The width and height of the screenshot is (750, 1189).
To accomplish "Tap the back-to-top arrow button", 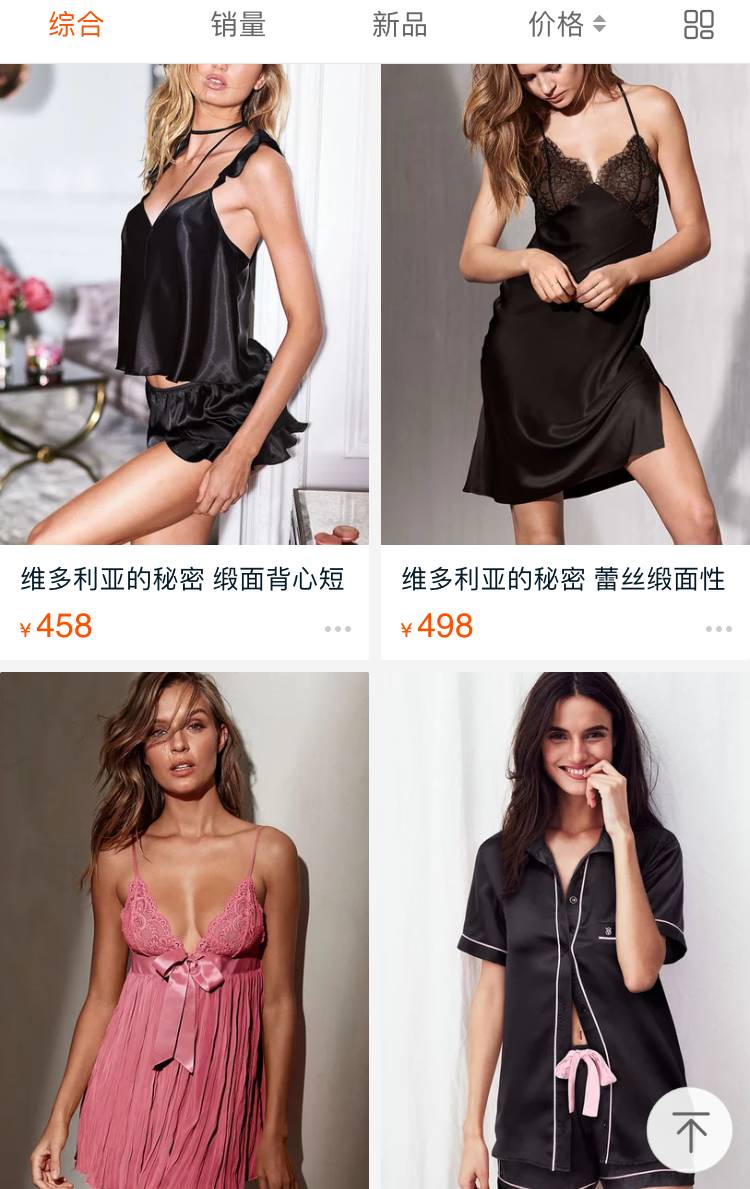I will (x=690, y=1129).
